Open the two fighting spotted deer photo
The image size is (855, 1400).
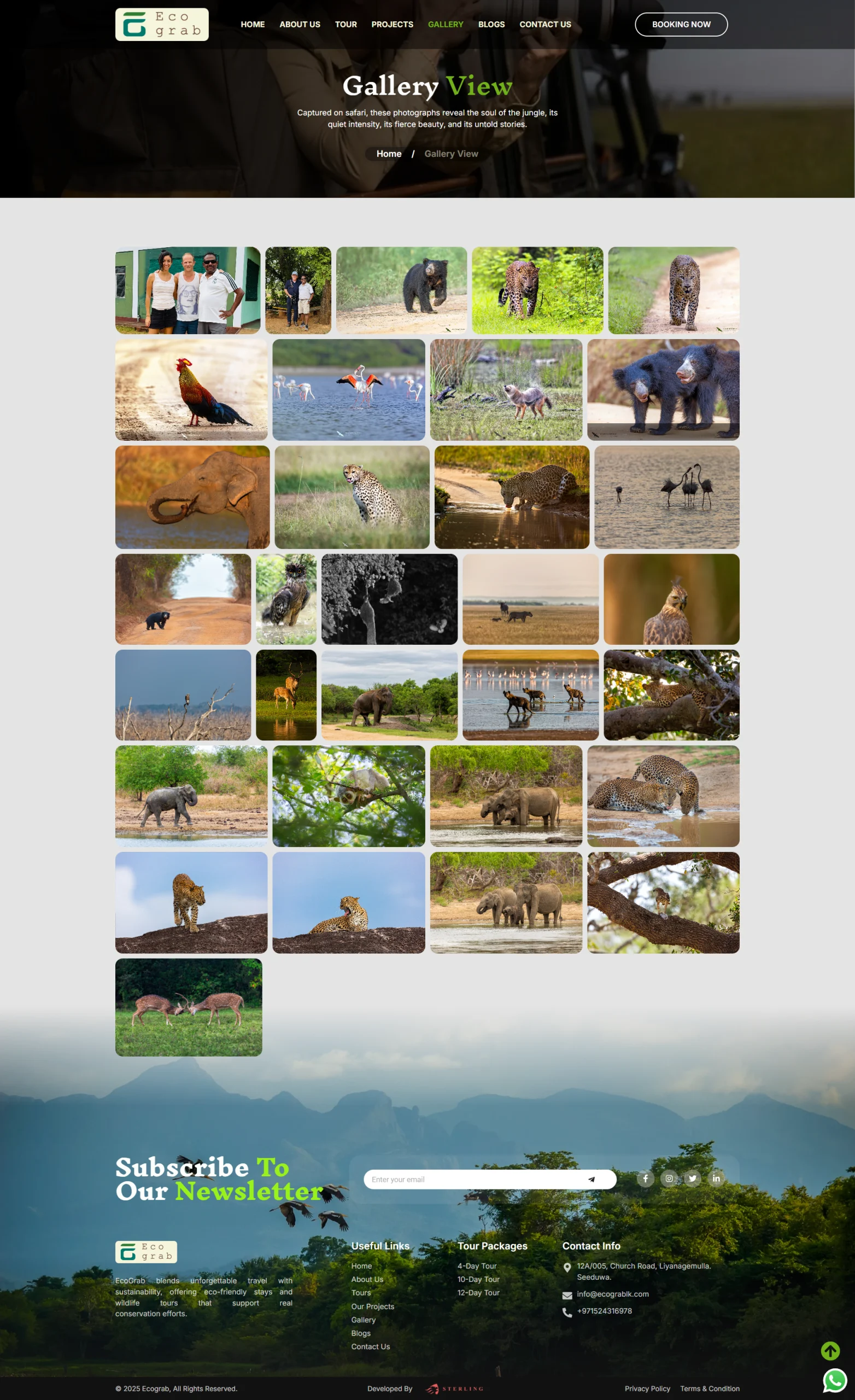pyautogui.click(x=189, y=1007)
